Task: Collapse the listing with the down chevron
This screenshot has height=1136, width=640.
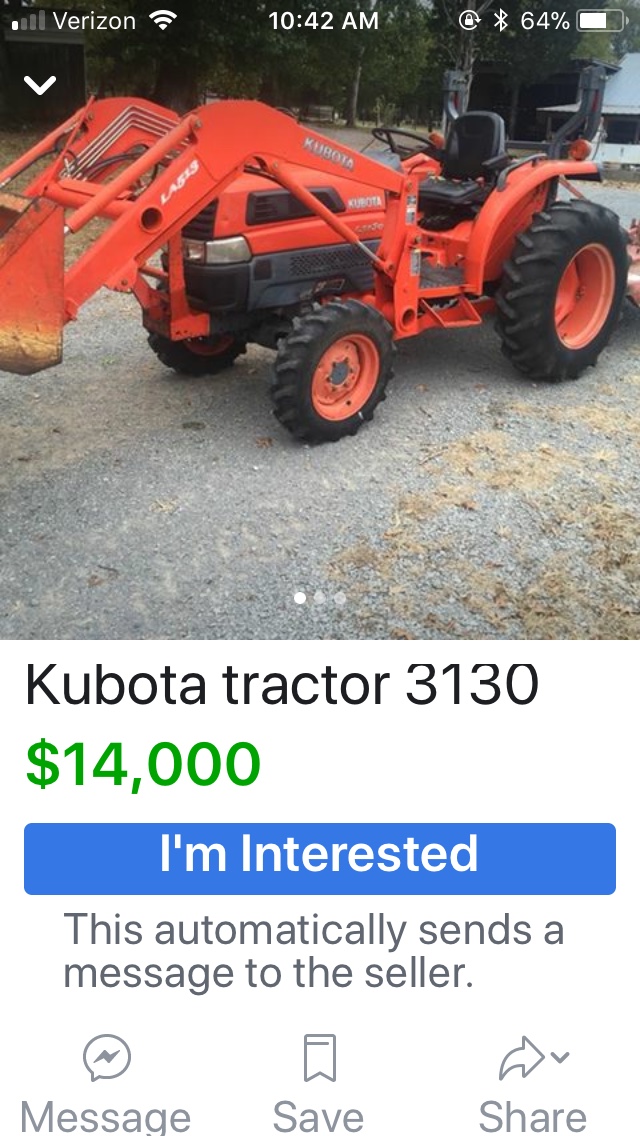Action: [40, 85]
